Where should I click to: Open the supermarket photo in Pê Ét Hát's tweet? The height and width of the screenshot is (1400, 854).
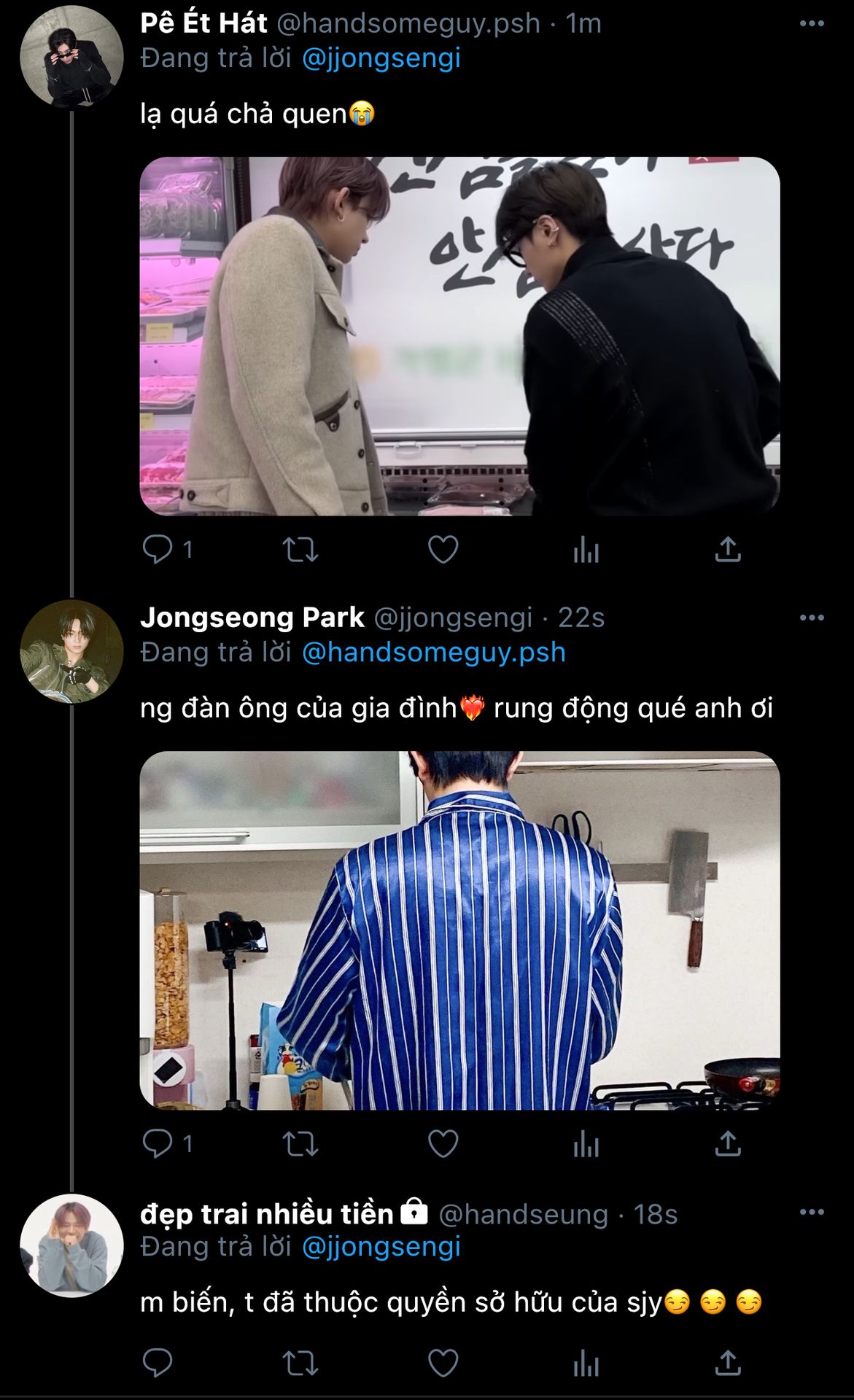tap(459, 336)
